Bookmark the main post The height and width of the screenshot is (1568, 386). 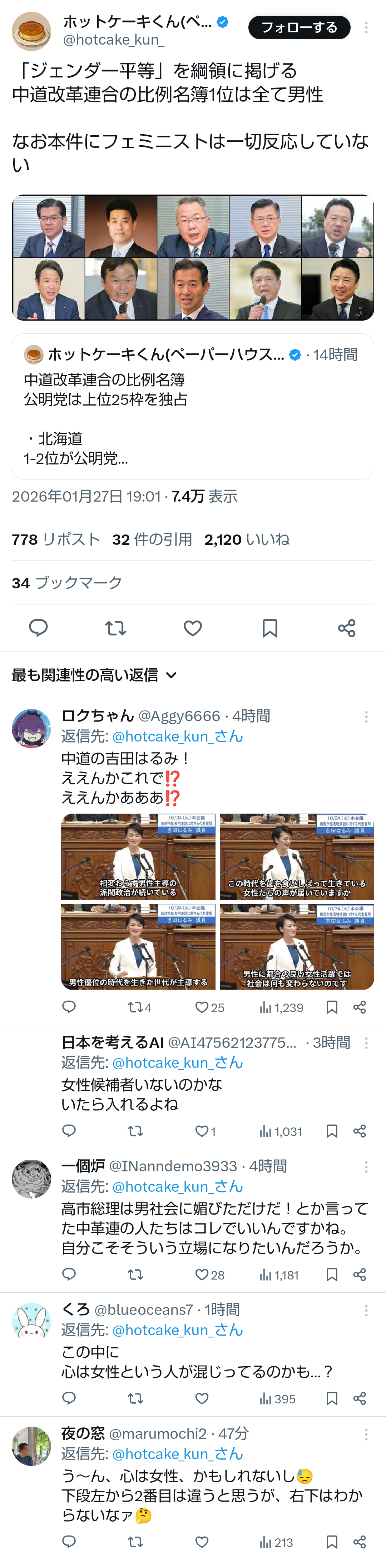269,628
